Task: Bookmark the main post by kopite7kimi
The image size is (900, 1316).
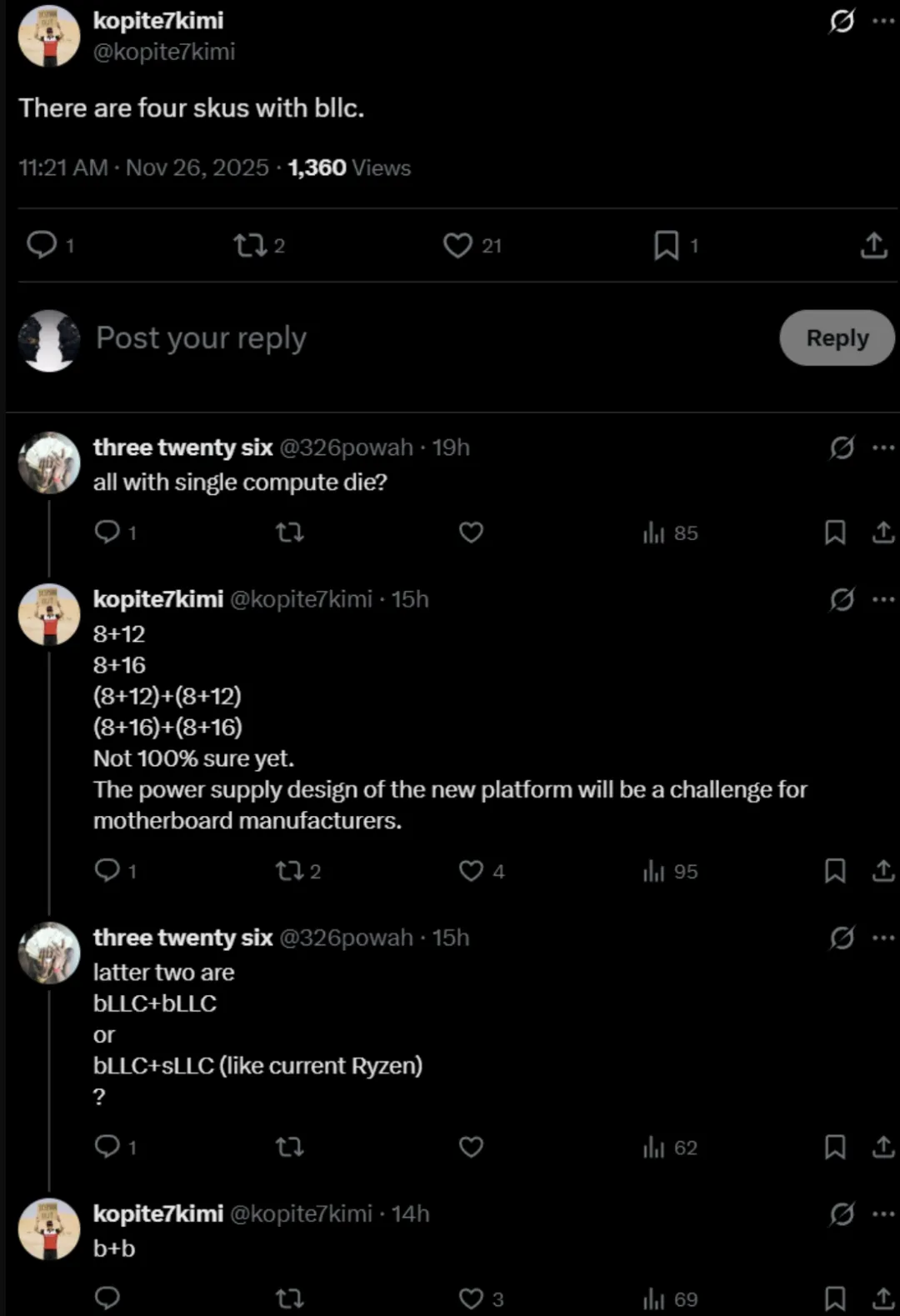Action: coord(666,245)
